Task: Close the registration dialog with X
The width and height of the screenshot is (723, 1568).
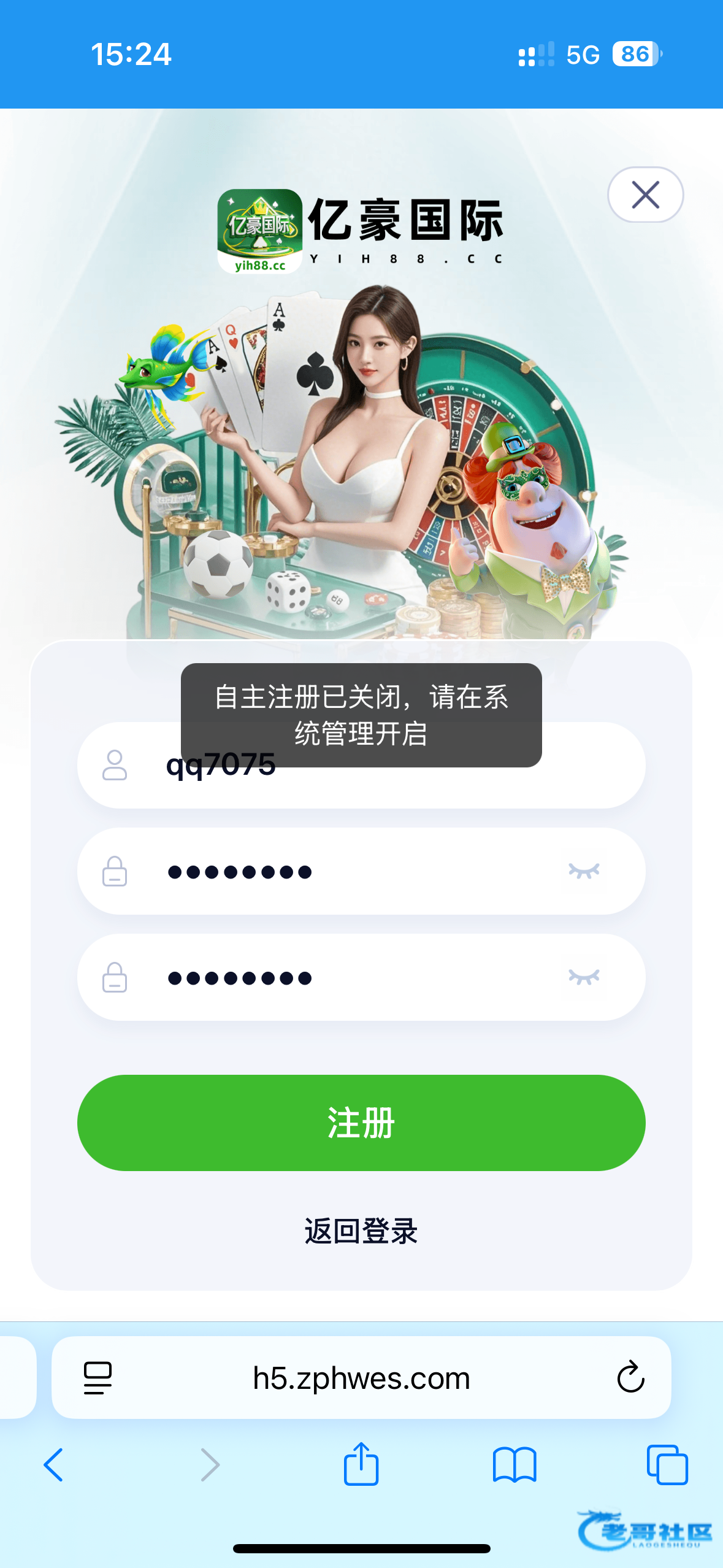Action: (x=645, y=194)
